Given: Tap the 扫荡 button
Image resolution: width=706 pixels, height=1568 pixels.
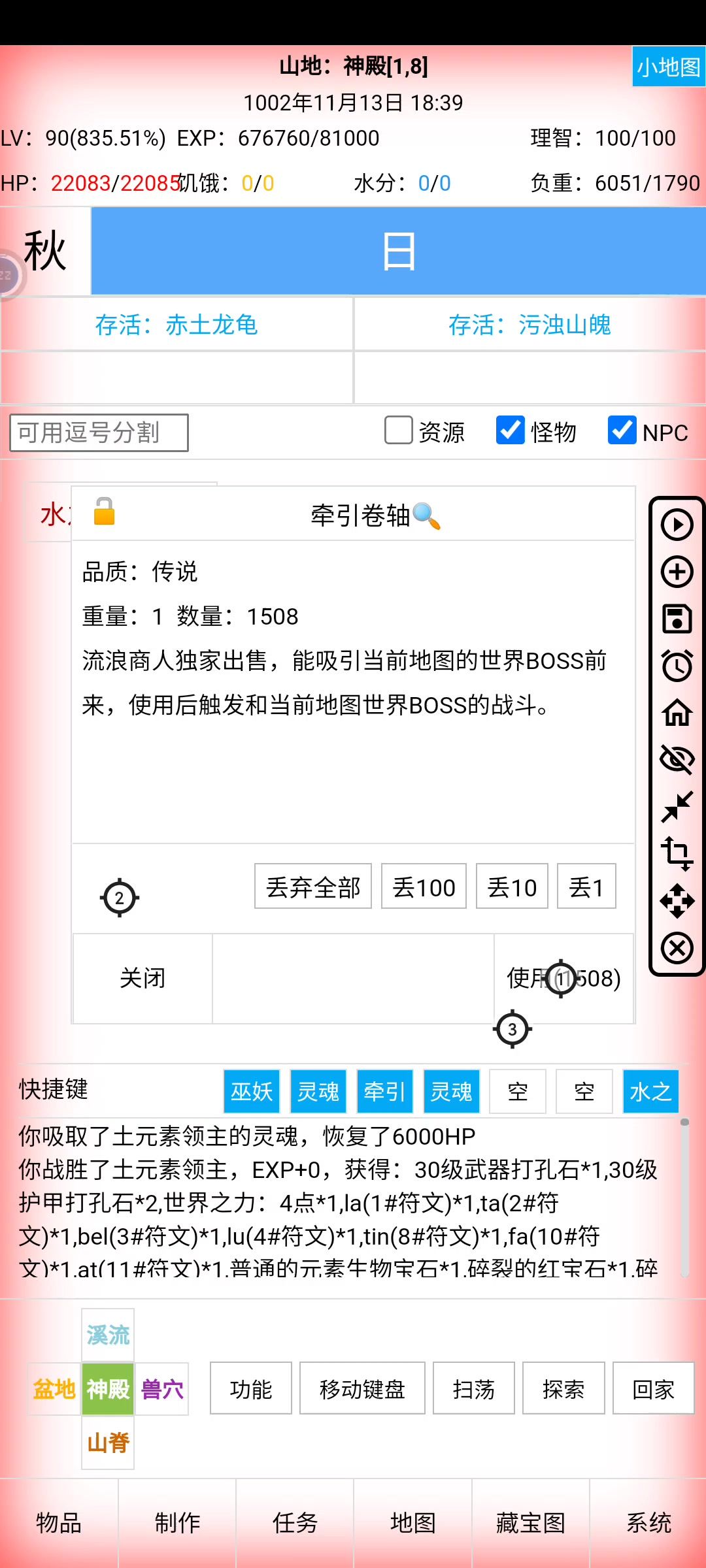Looking at the screenshot, I should click(x=474, y=1388).
